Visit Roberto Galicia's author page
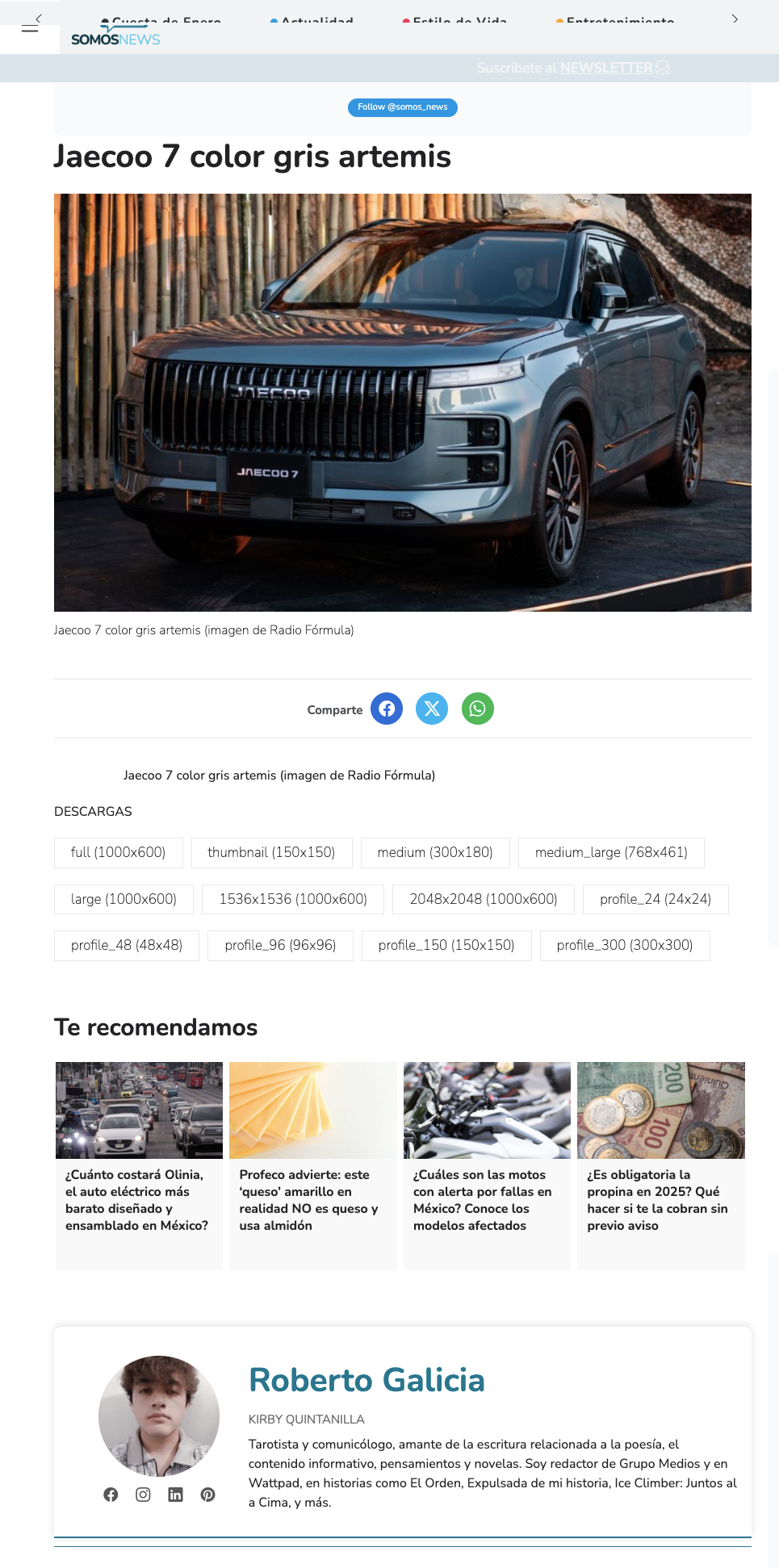 366,1380
